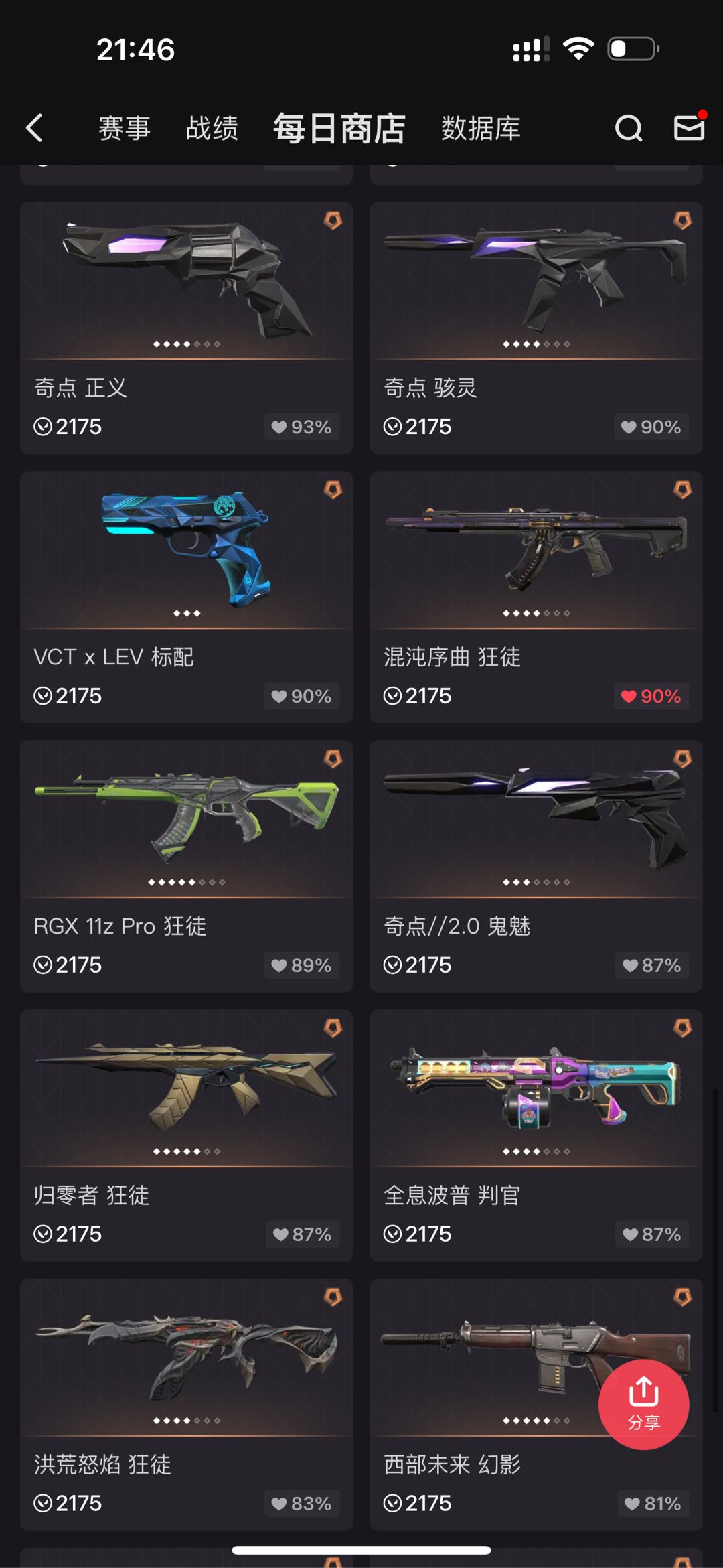Open the 全息波普 判官 skin card
This screenshot has height=1568, width=723.
coord(536,1135)
